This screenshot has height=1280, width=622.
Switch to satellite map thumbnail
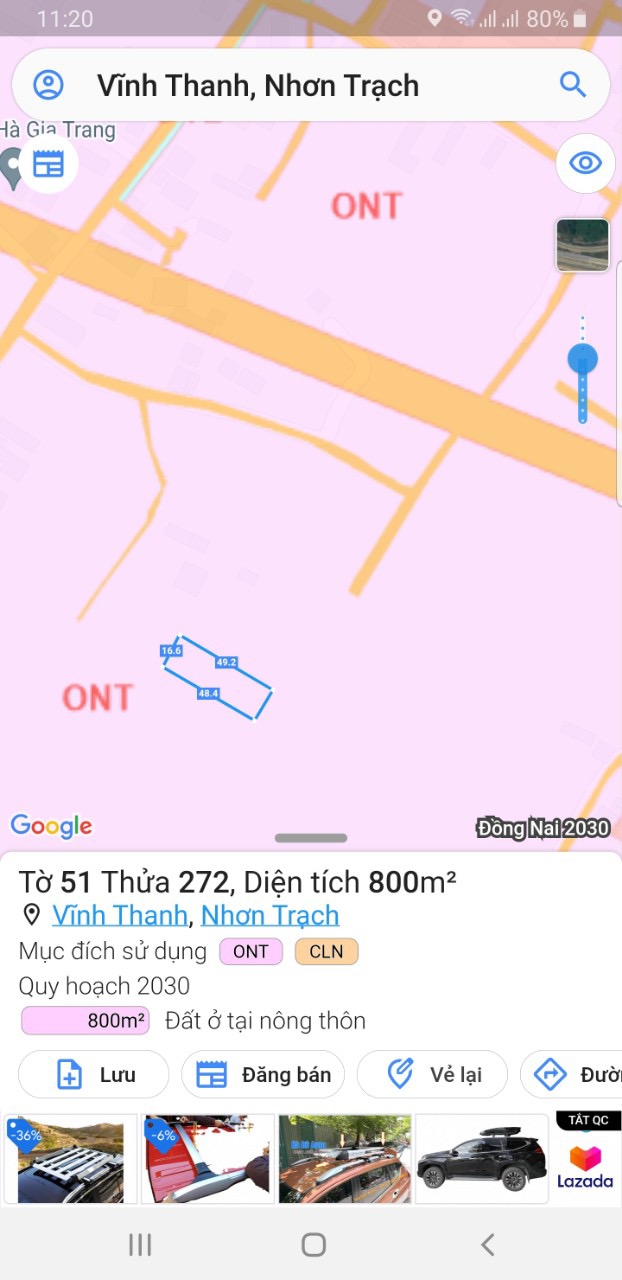[582, 245]
